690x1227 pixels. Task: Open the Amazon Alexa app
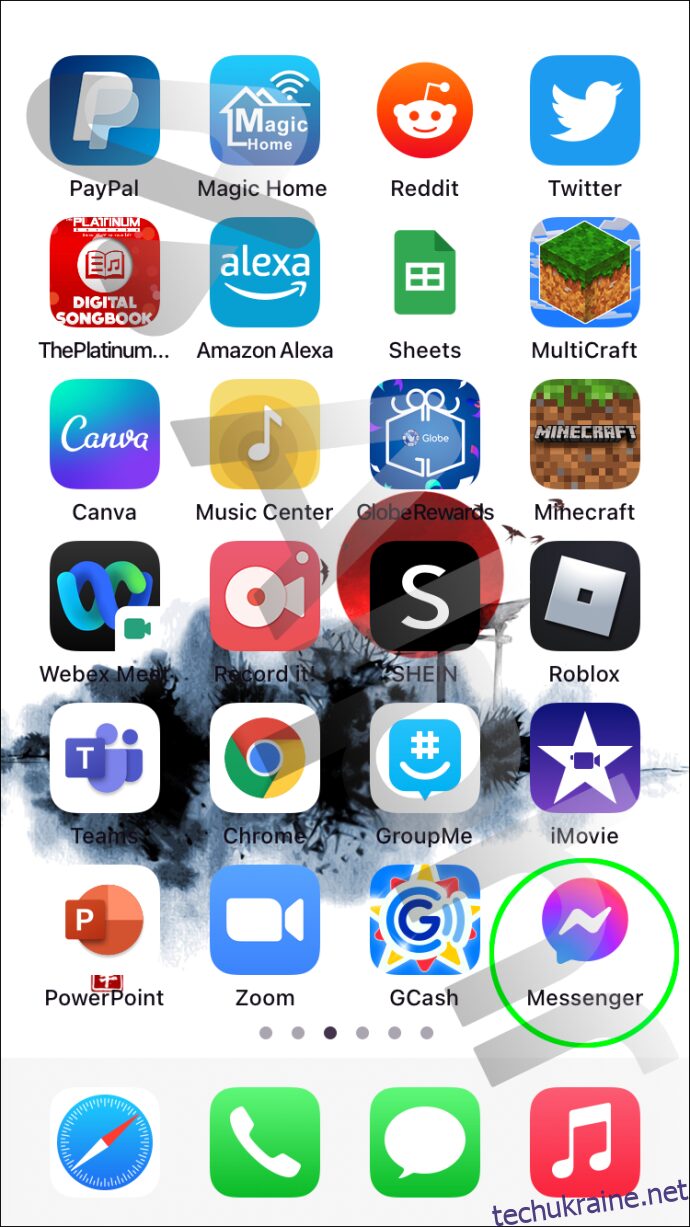(x=265, y=272)
